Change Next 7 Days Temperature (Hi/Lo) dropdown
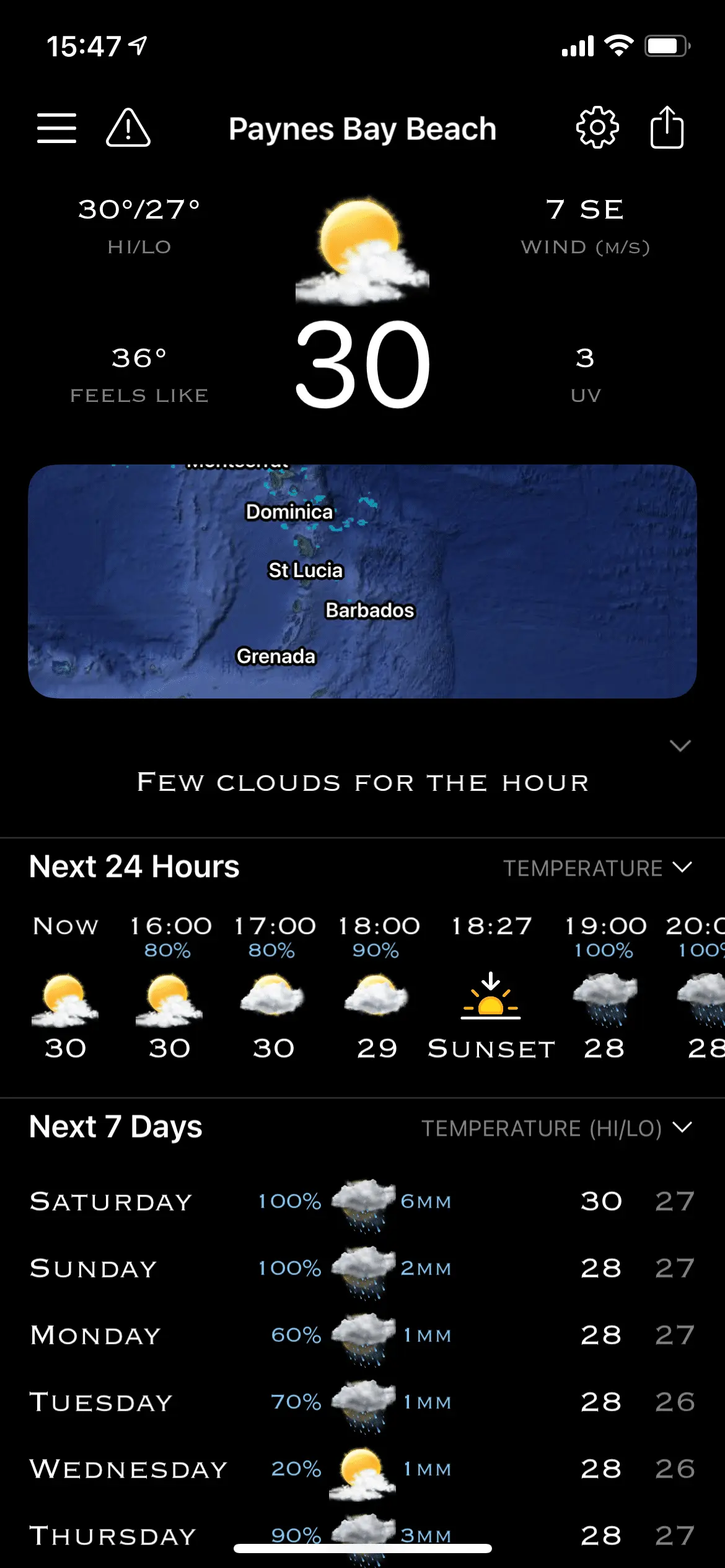Image resolution: width=725 pixels, height=1568 pixels. click(x=556, y=1128)
